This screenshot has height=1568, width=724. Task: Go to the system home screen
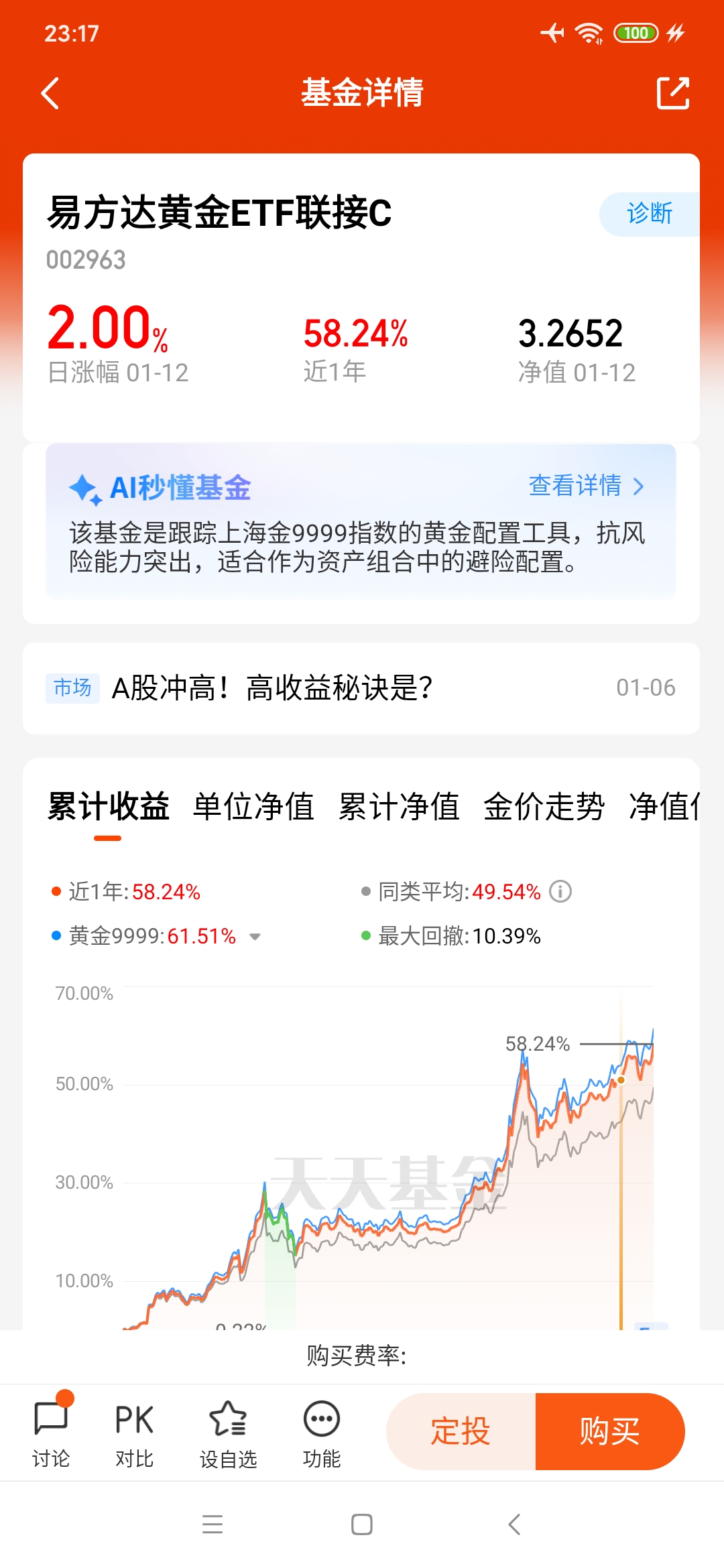tap(362, 1524)
